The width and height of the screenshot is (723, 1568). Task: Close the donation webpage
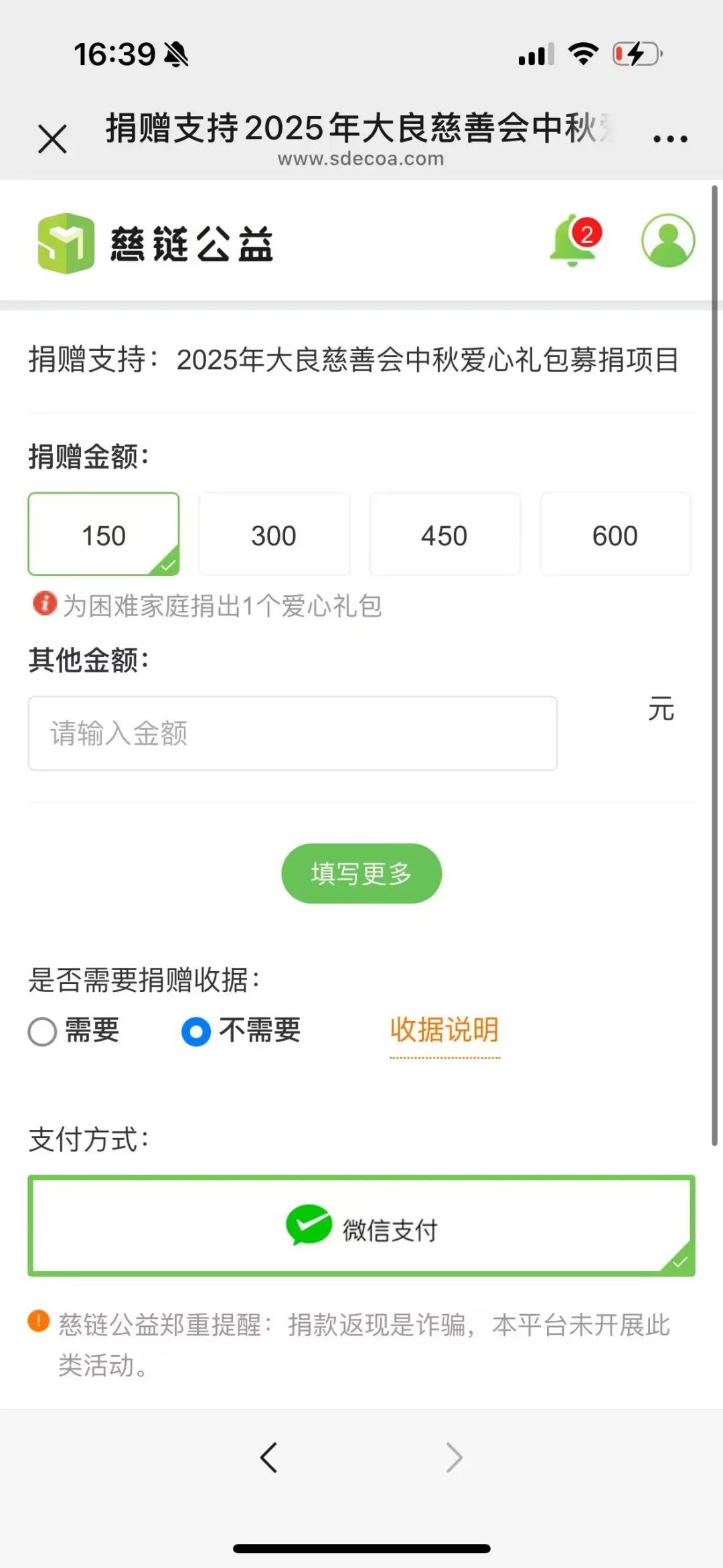52,139
